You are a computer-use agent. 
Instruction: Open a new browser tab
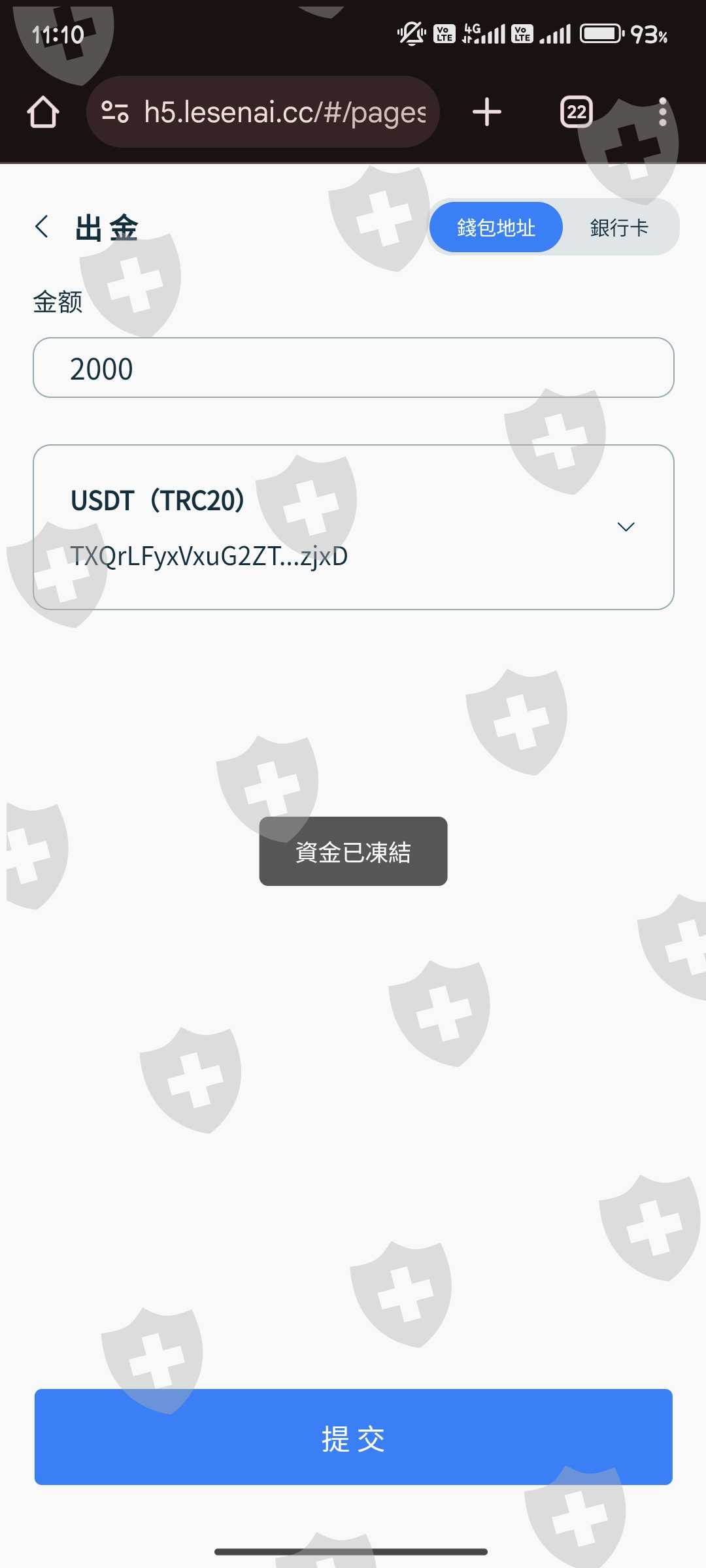point(487,112)
